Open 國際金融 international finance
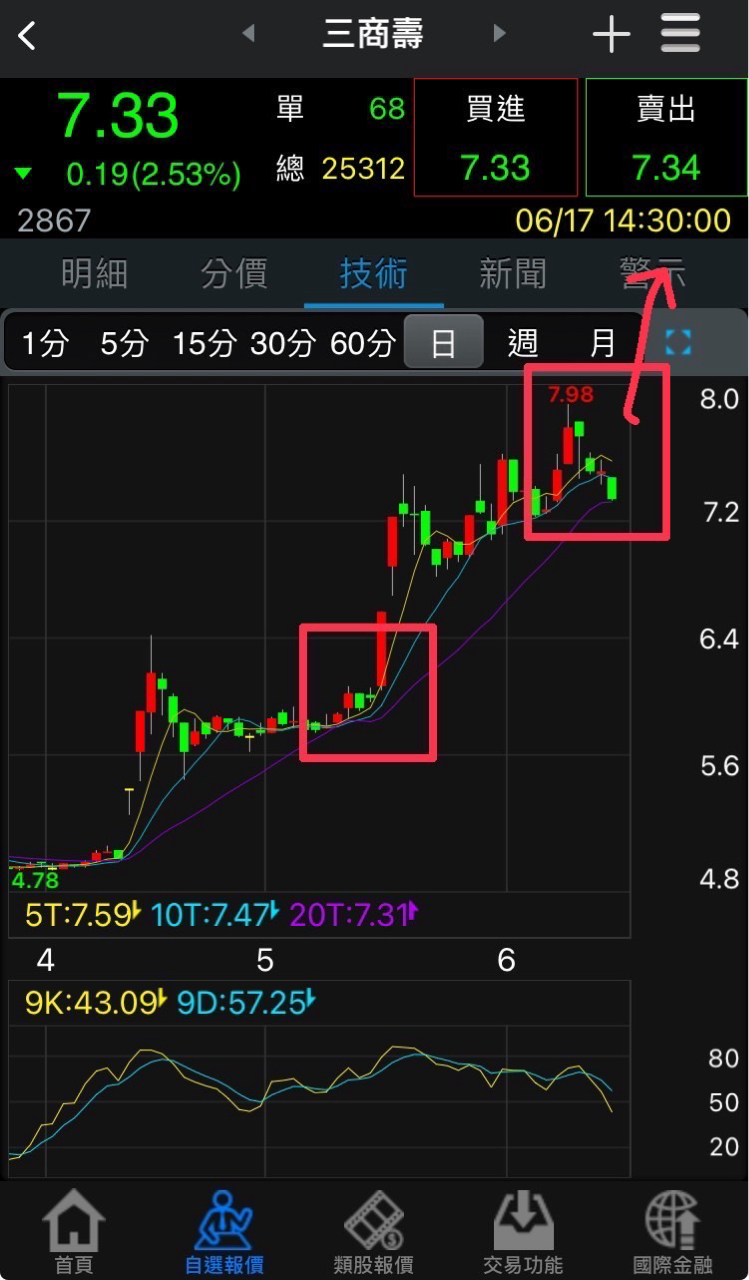The height and width of the screenshot is (1280, 749). (673, 1232)
